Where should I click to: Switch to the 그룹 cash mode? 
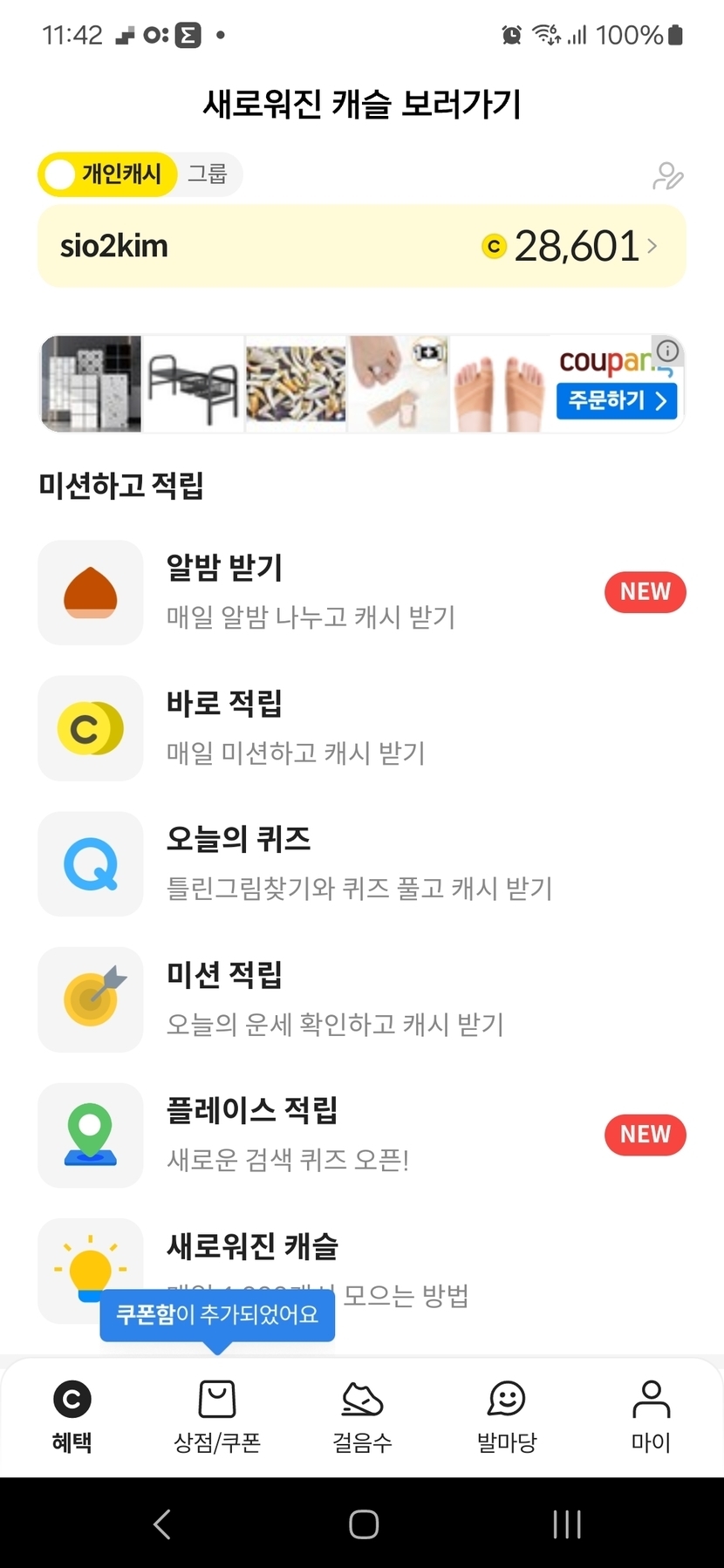click(208, 174)
